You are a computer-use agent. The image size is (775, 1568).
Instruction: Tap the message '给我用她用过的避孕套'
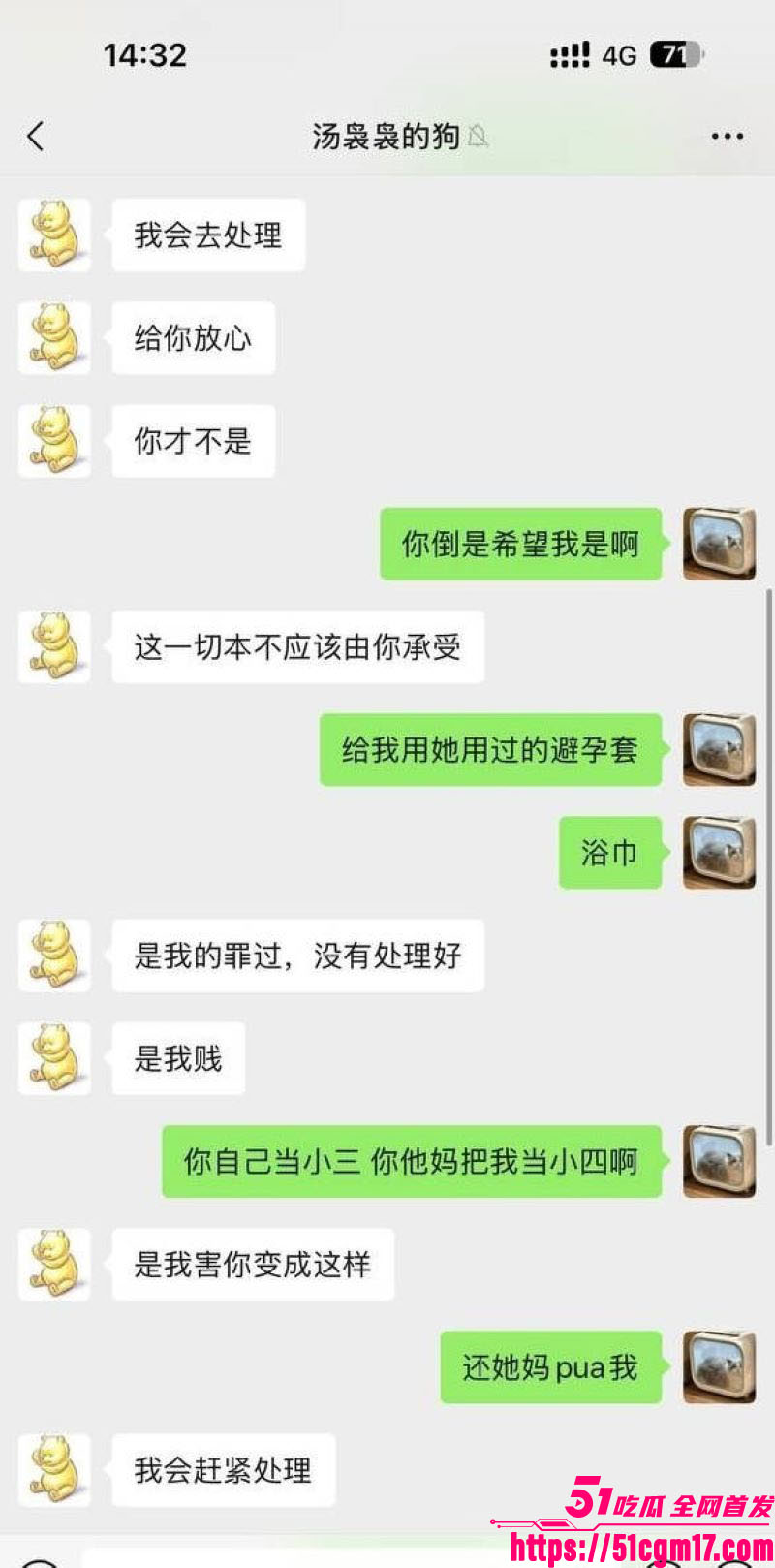pyautogui.click(x=490, y=750)
